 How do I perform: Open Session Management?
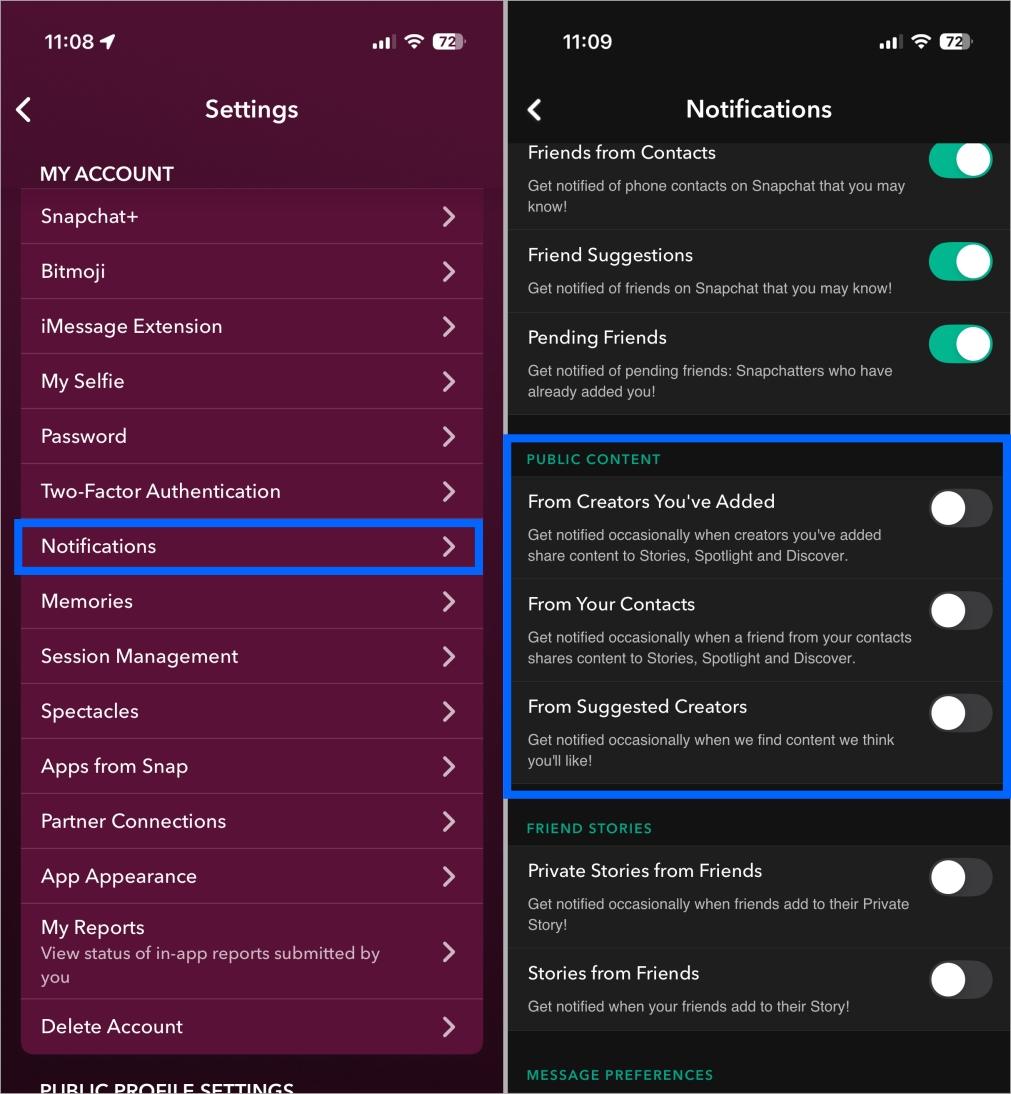click(250, 656)
